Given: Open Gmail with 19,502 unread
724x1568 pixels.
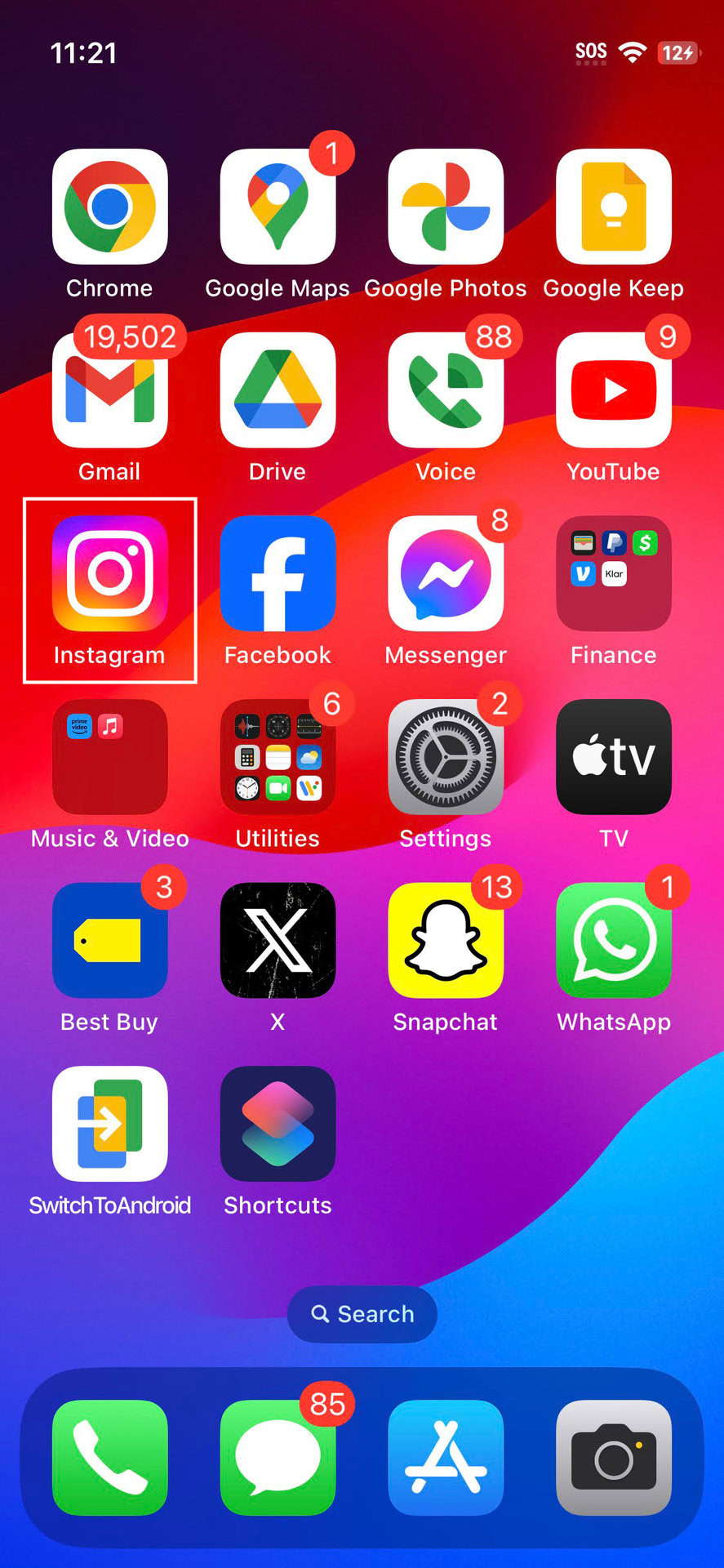Looking at the screenshot, I should 109,390.
